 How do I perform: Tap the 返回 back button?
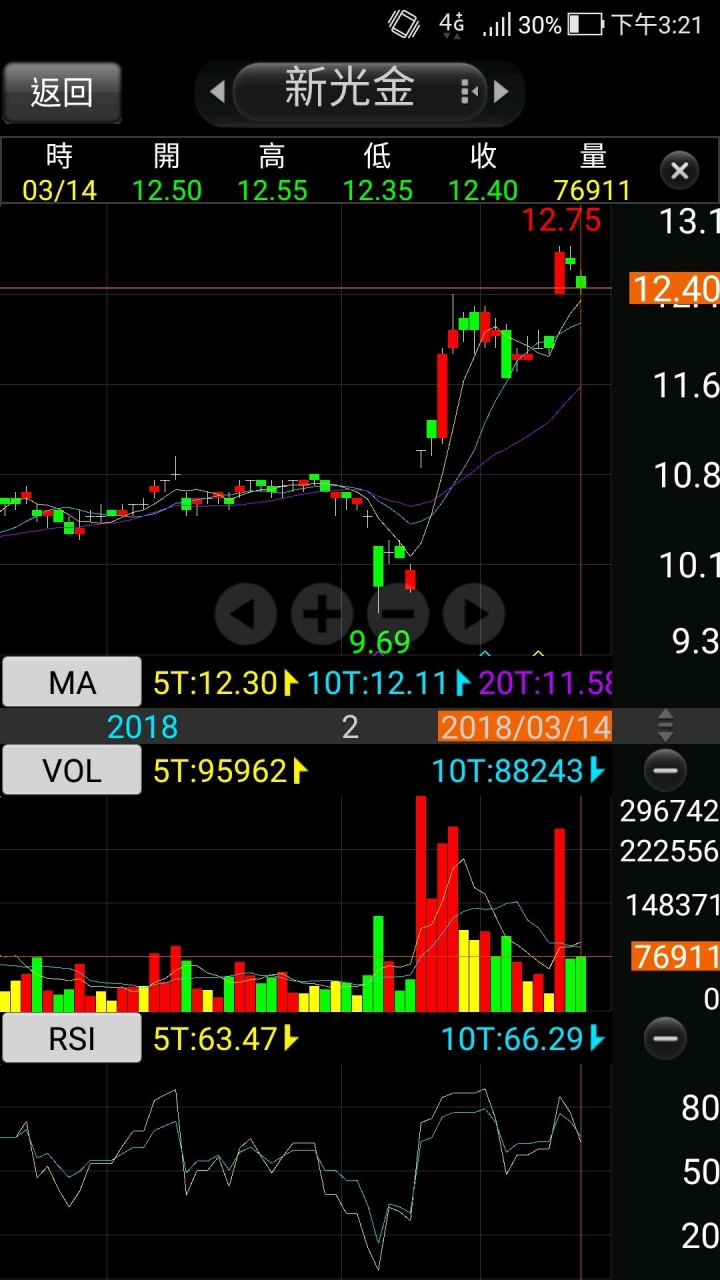[62, 93]
